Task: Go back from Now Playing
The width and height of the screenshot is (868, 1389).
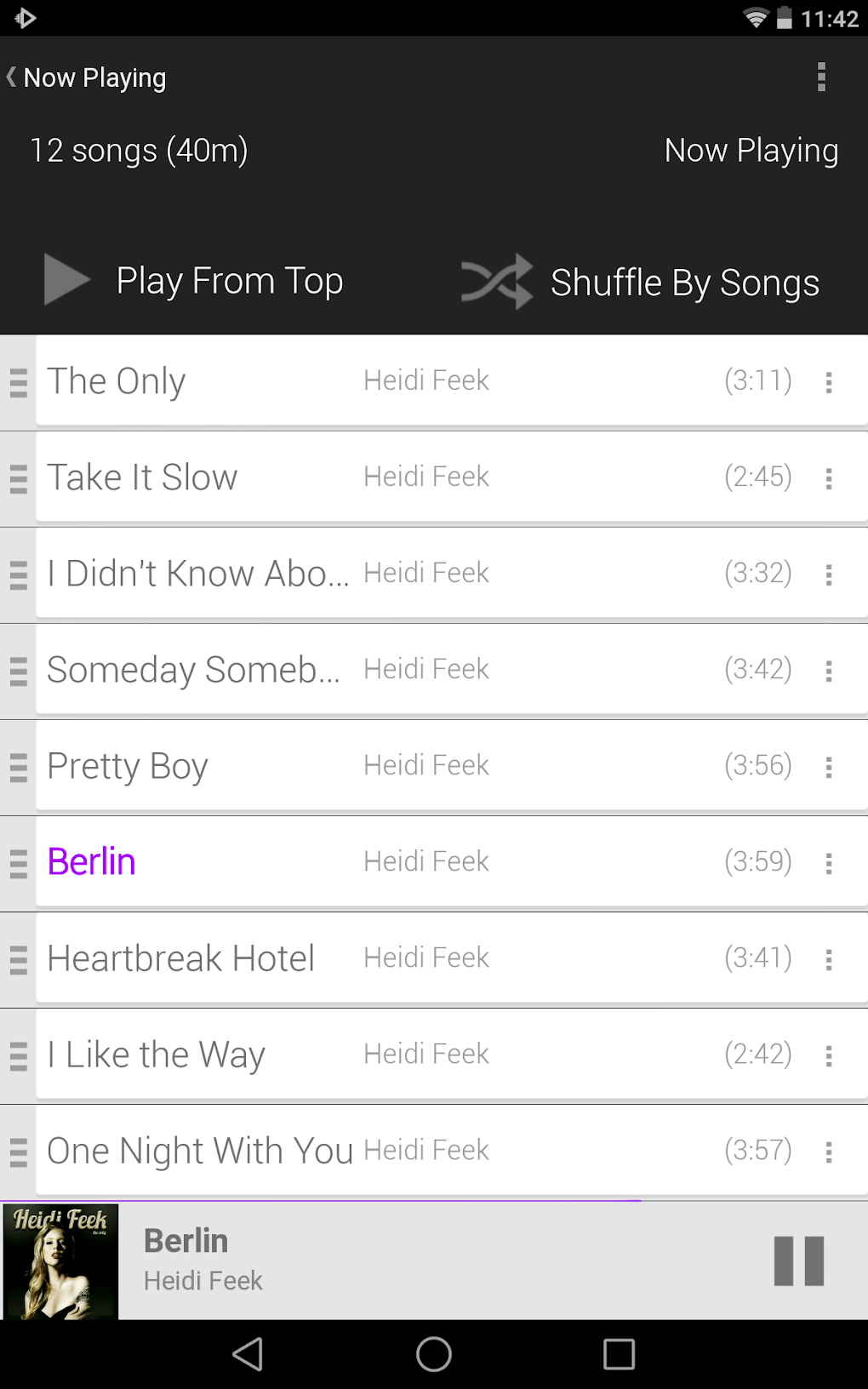Action: point(85,77)
